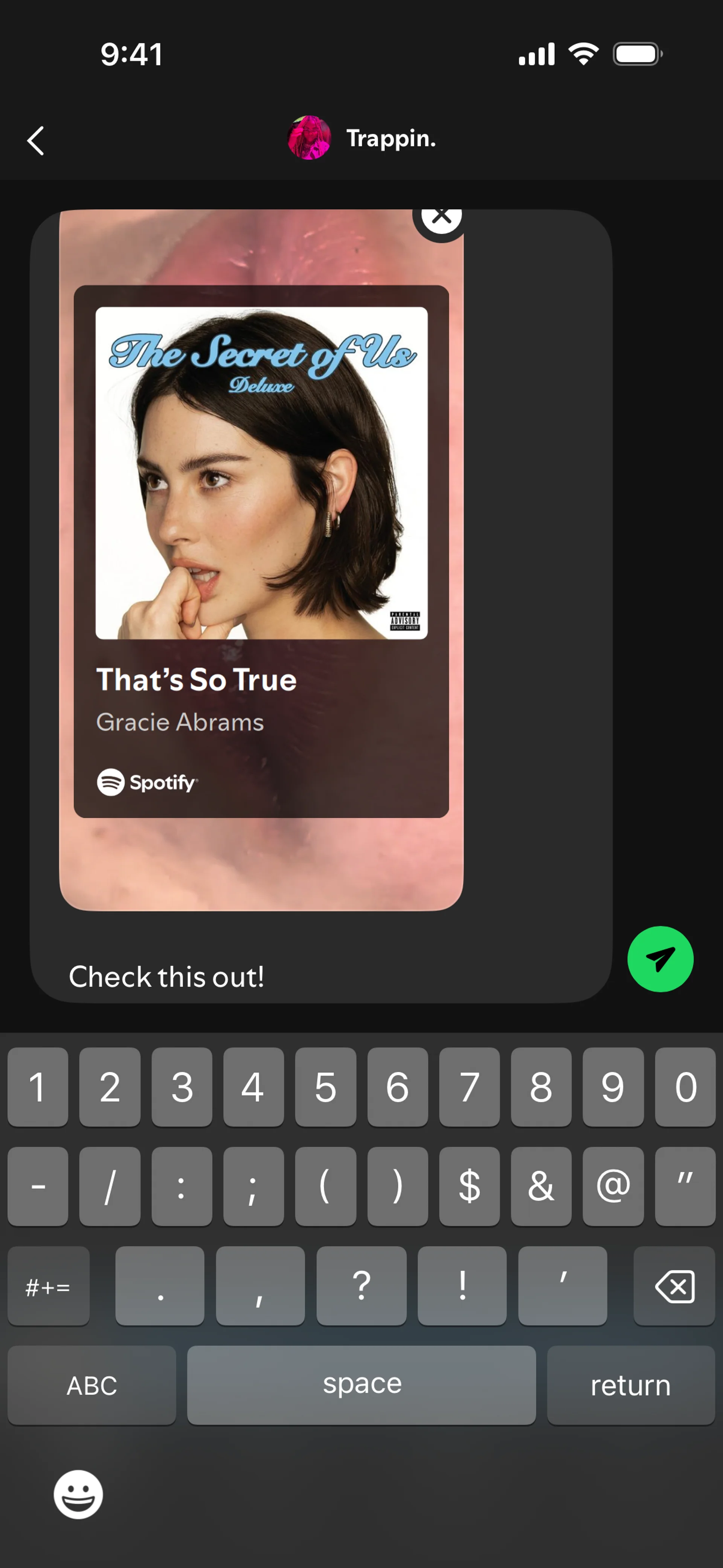Image resolution: width=723 pixels, height=1568 pixels.
Task: Go back using the back arrow
Action: click(36, 141)
